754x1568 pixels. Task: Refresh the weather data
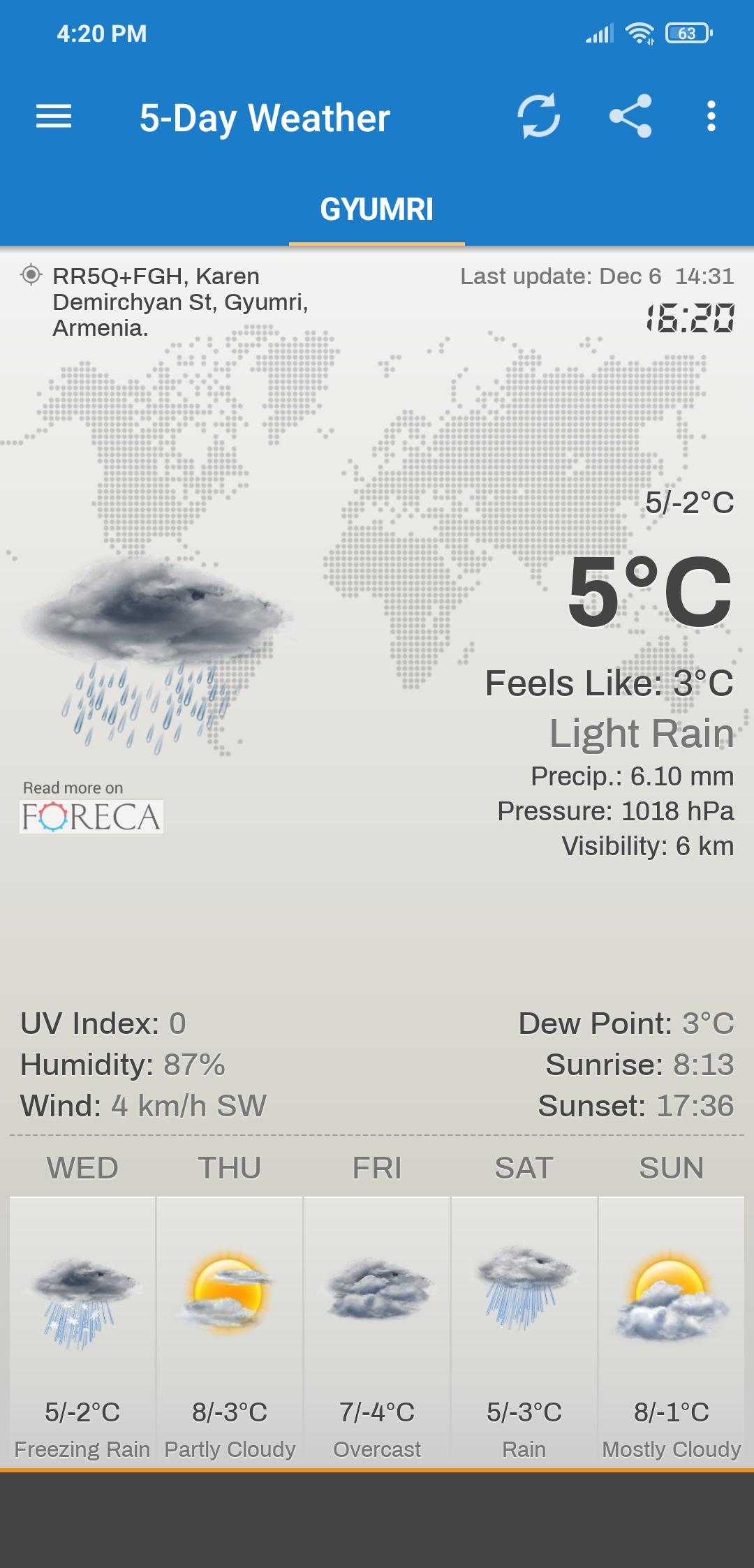(539, 116)
